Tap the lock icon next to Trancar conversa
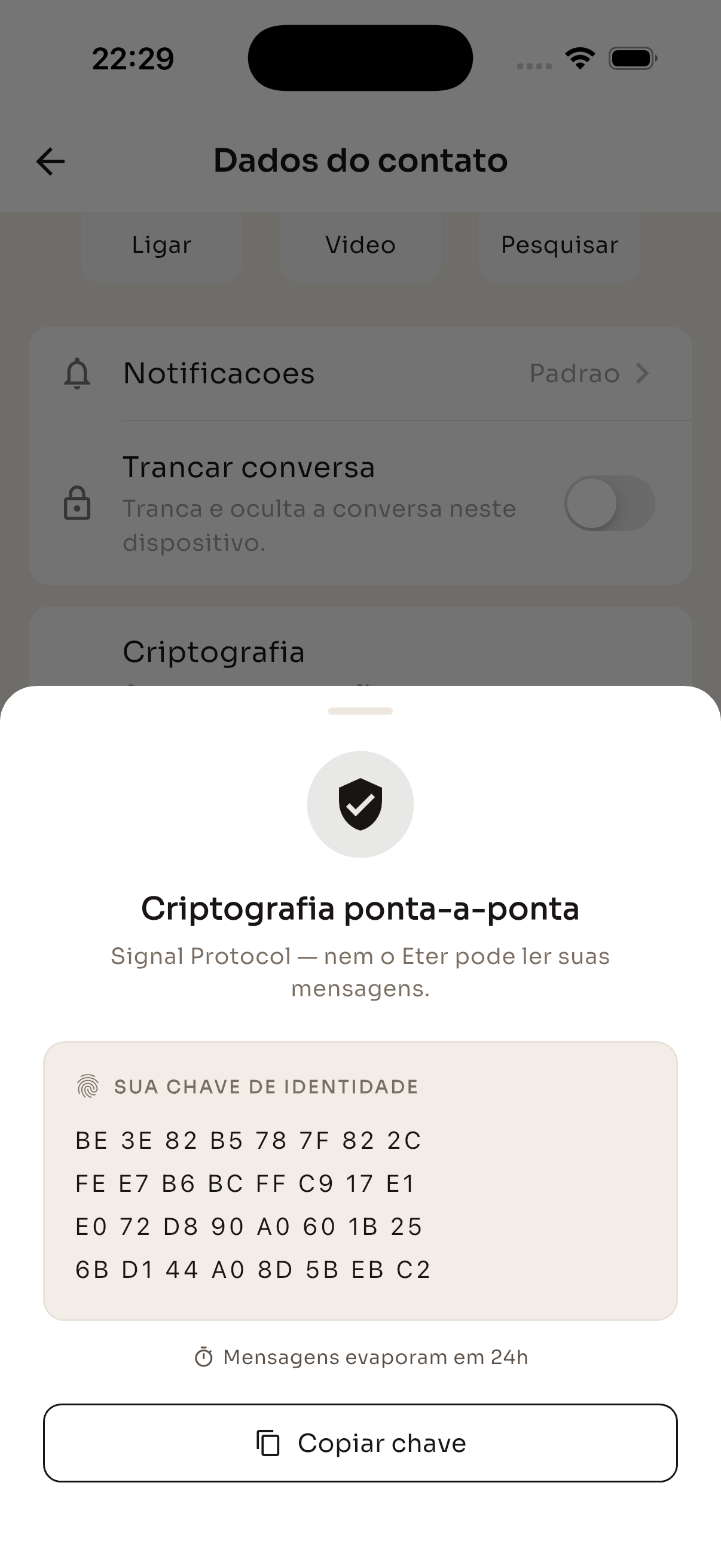721x1568 pixels. (77, 504)
